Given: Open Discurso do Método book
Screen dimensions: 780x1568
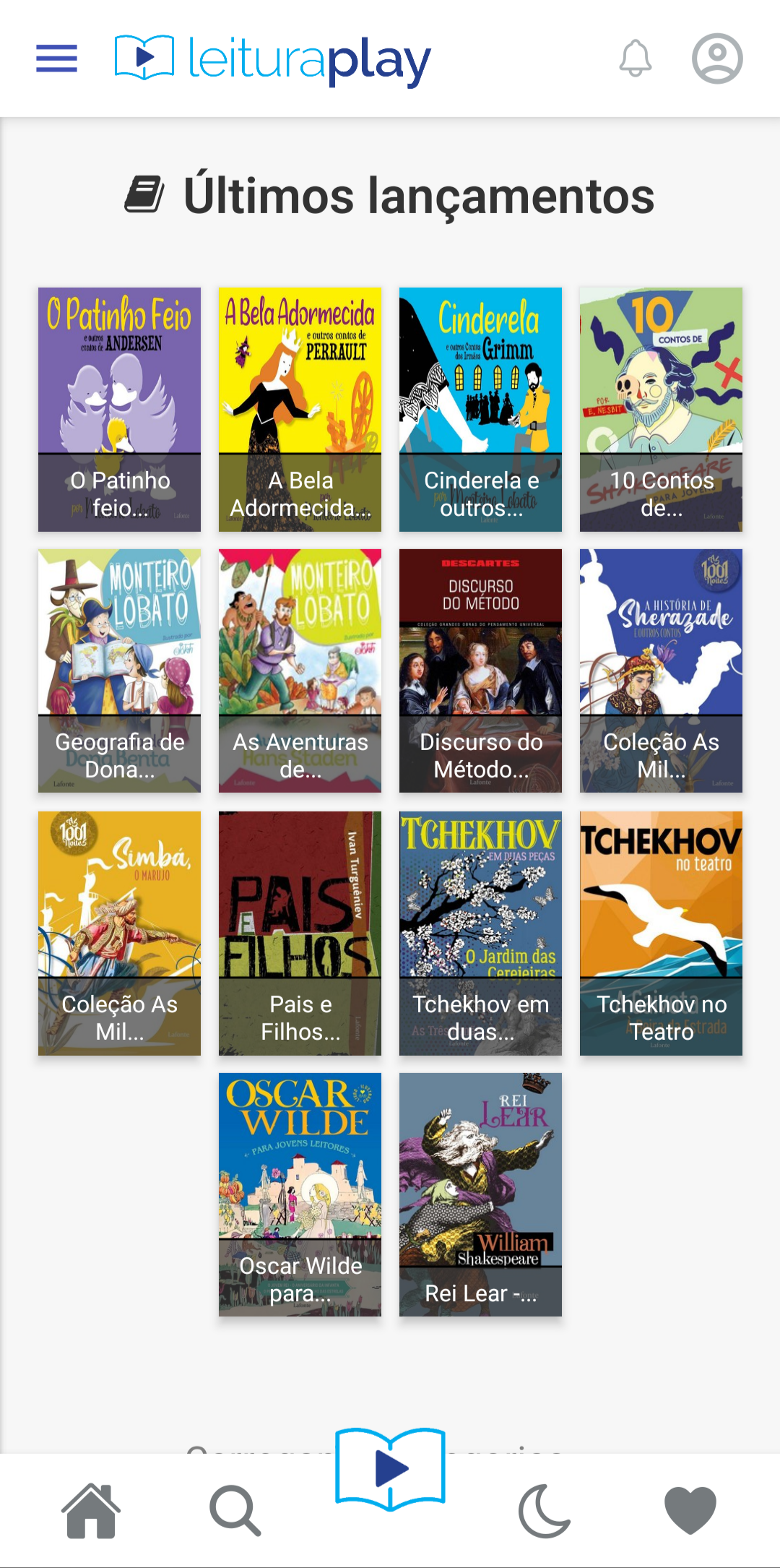Looking at the screenshot, I should coord(480,671).
